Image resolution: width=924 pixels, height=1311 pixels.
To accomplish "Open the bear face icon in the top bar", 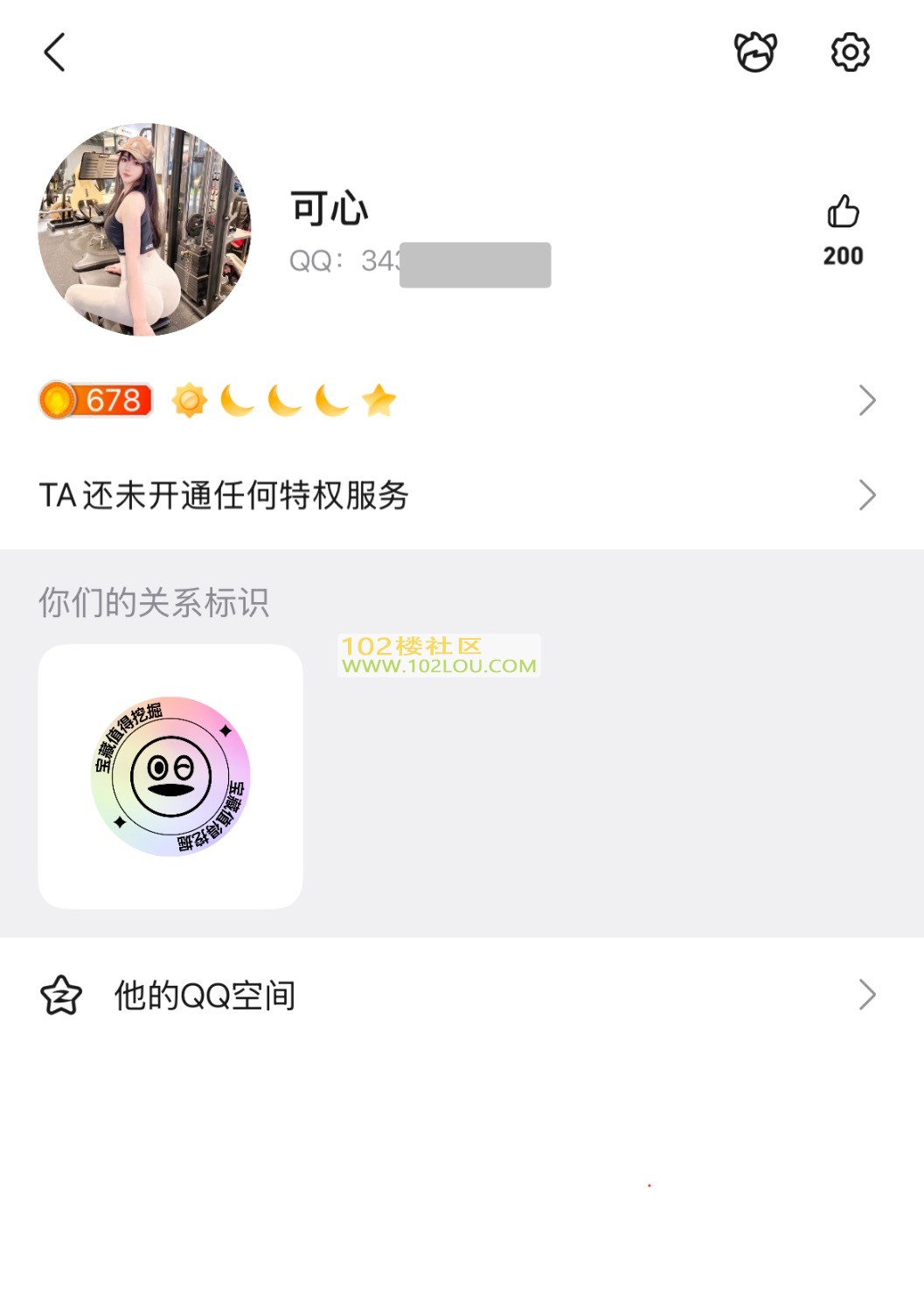I will 755,52.
